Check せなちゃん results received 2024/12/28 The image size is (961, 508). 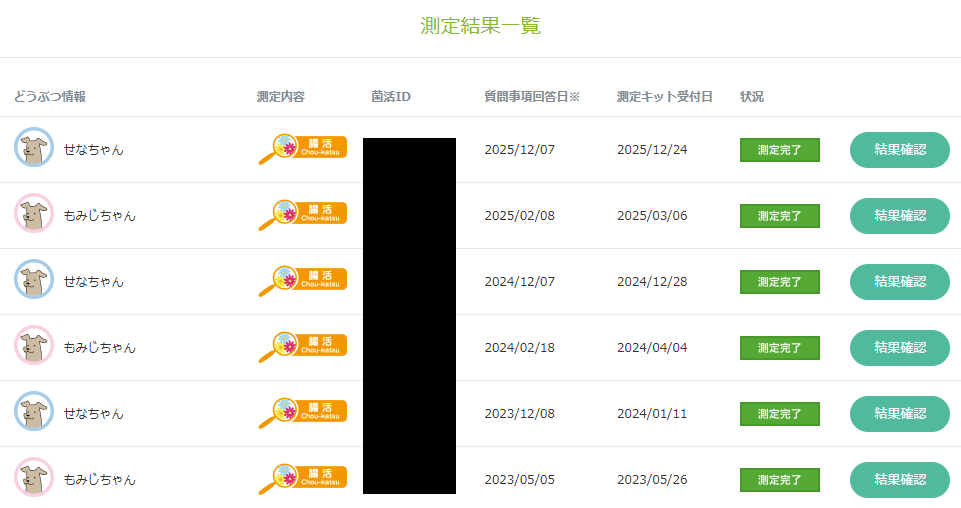pos(899,282)
